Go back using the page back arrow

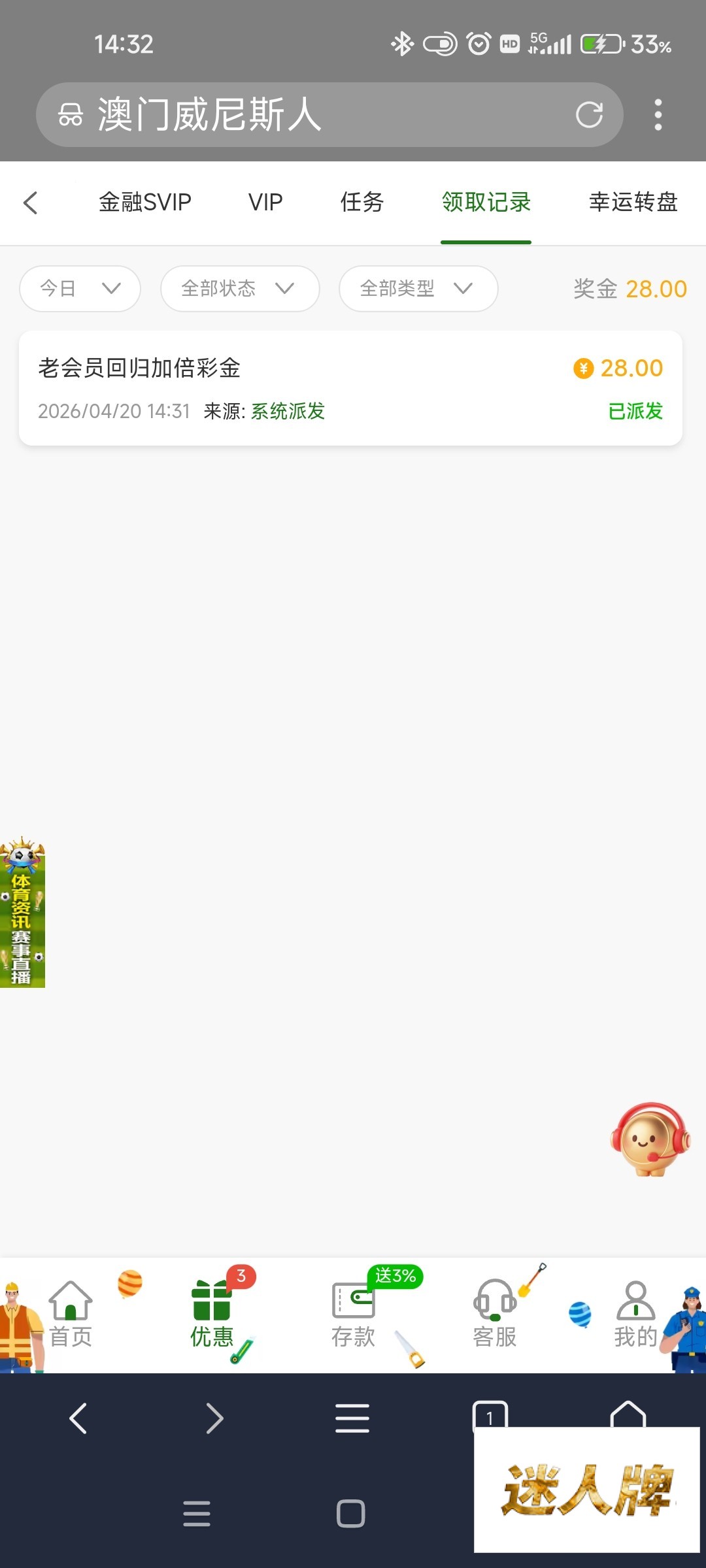[x=31, y=203]
